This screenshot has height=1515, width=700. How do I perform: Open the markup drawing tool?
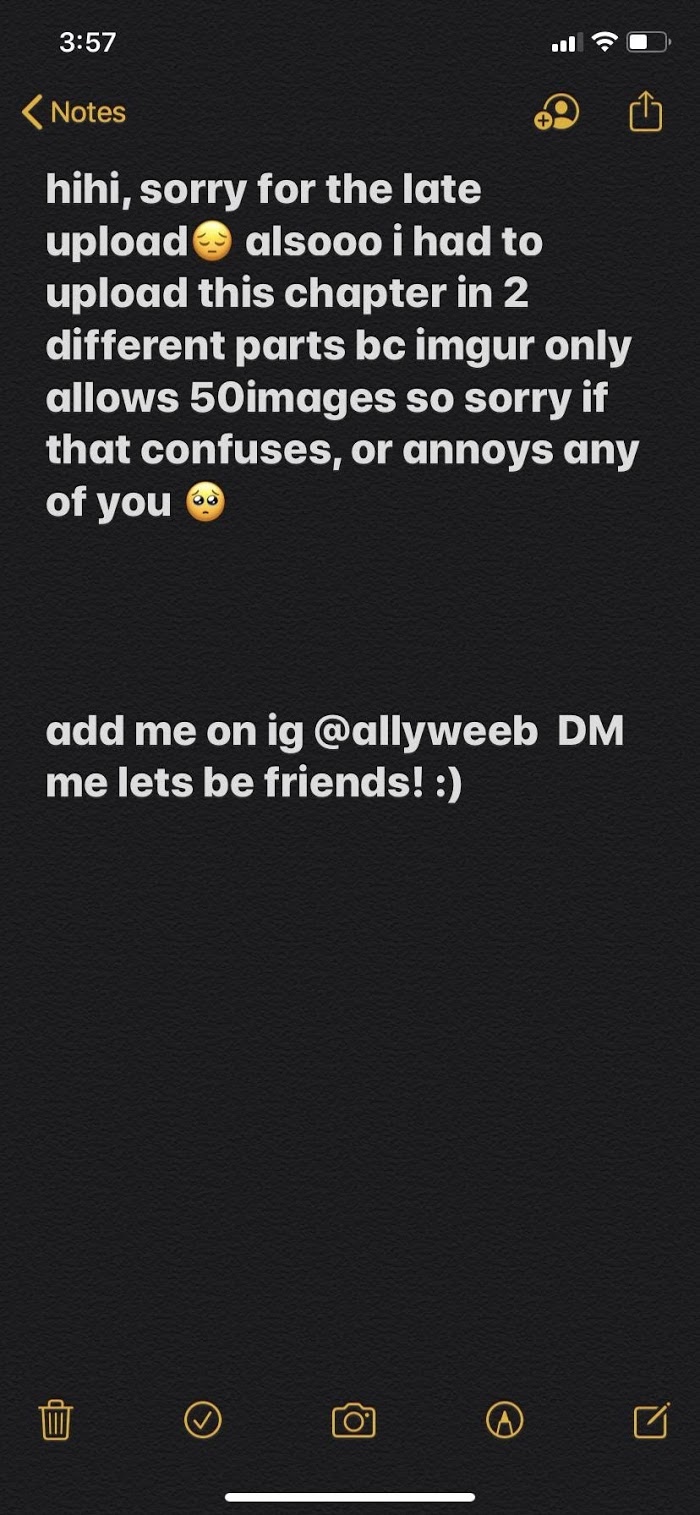(x=505, y=1419)
